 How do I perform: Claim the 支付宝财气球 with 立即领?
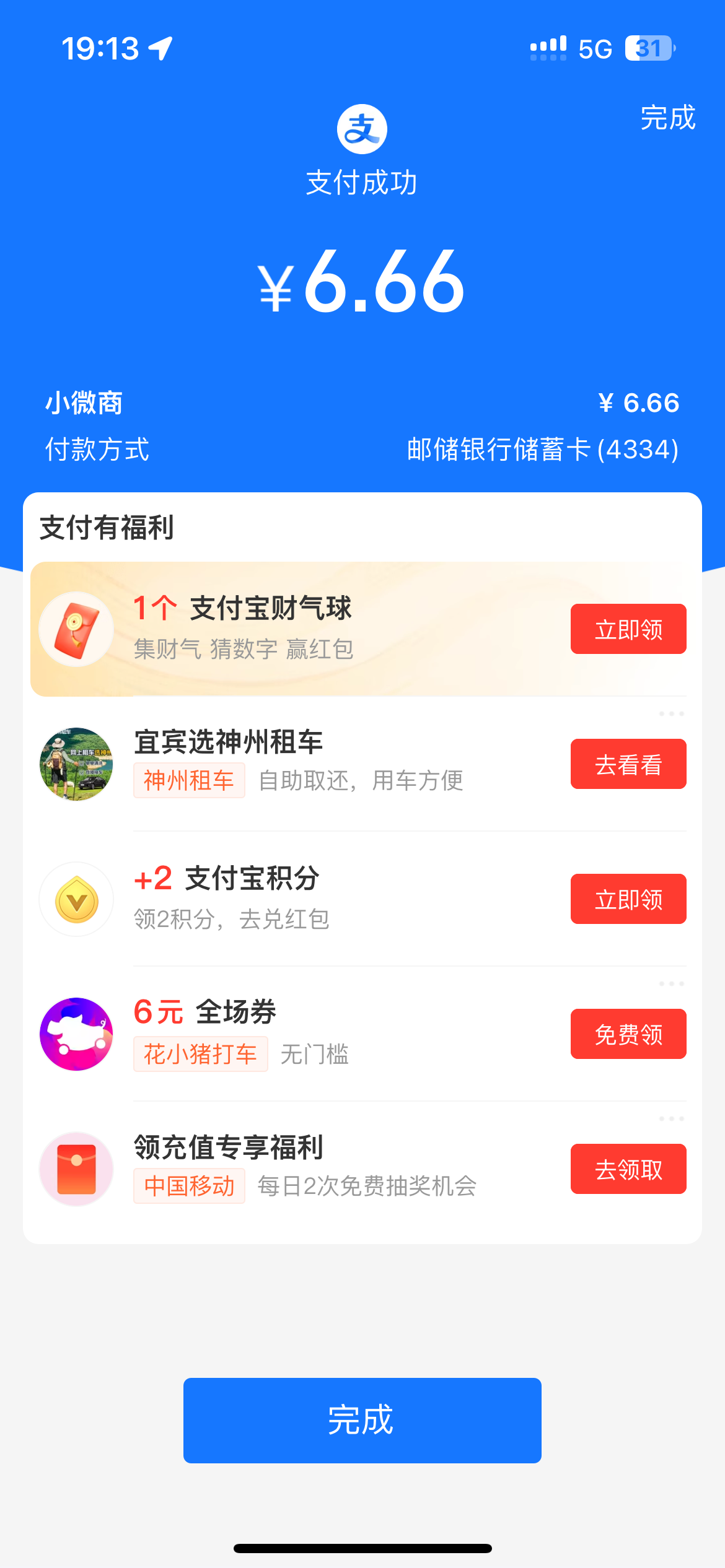pos(628,629)
